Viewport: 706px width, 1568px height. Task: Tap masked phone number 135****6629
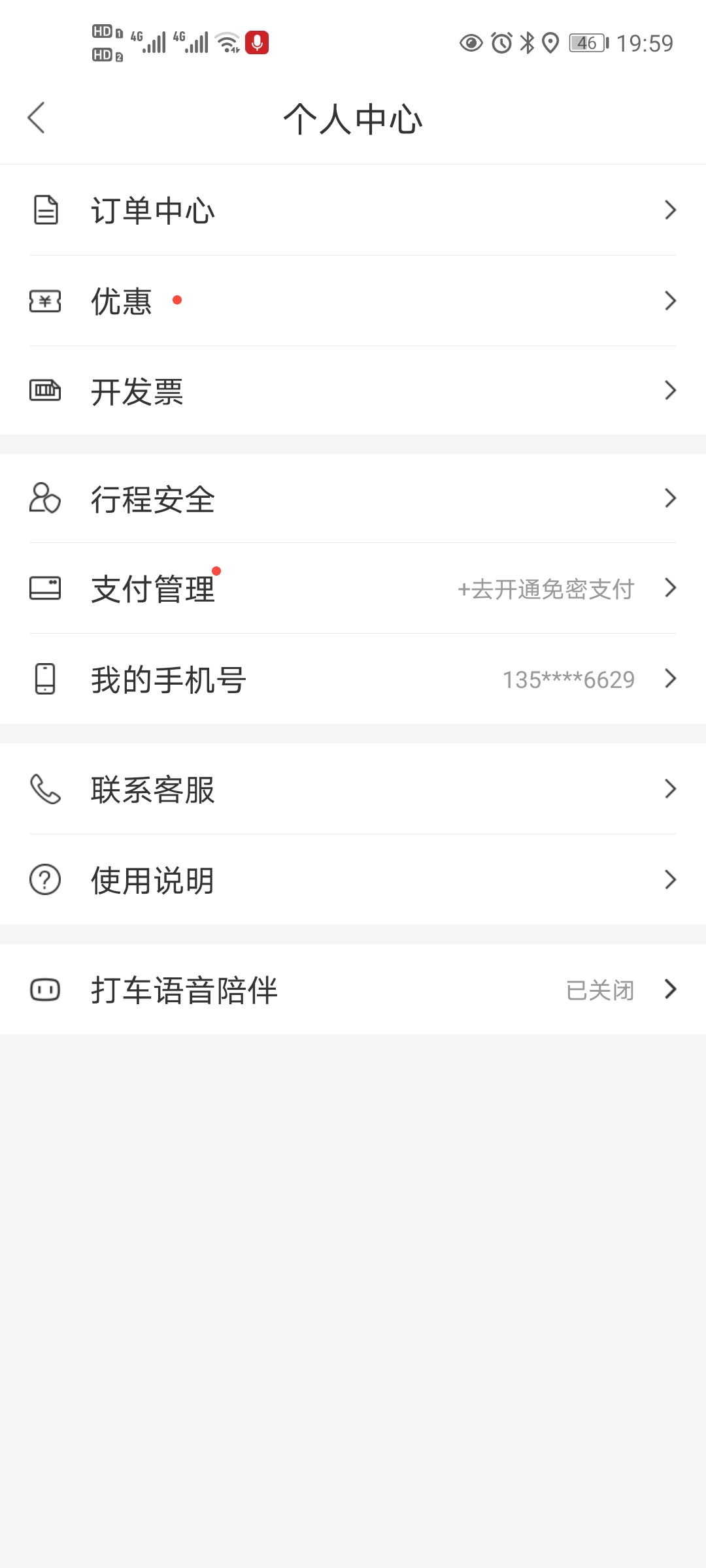(567, 679)
